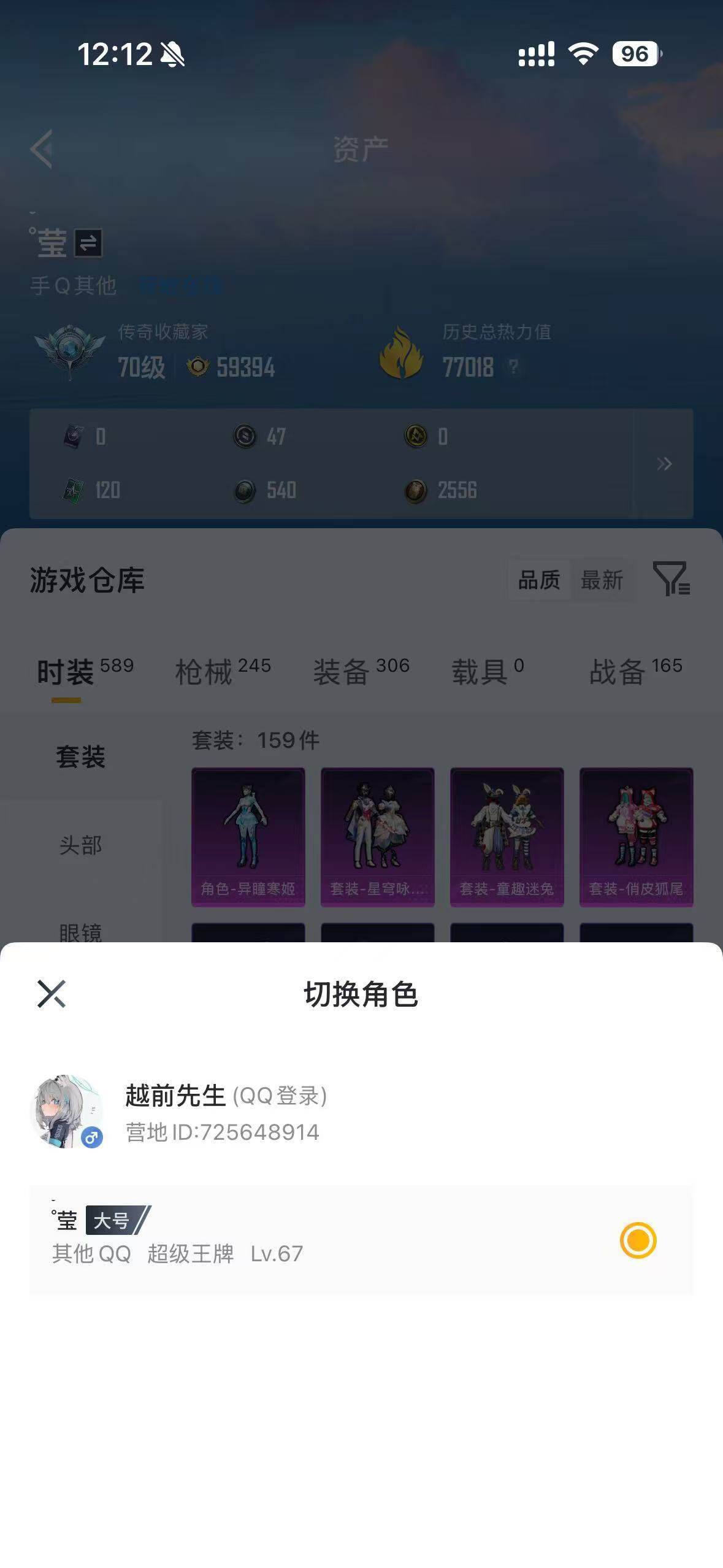This screenshot has width=723, height=1568.
Task: Tap the gold coin icon showing 2556
Action: (x=416, y=491)
